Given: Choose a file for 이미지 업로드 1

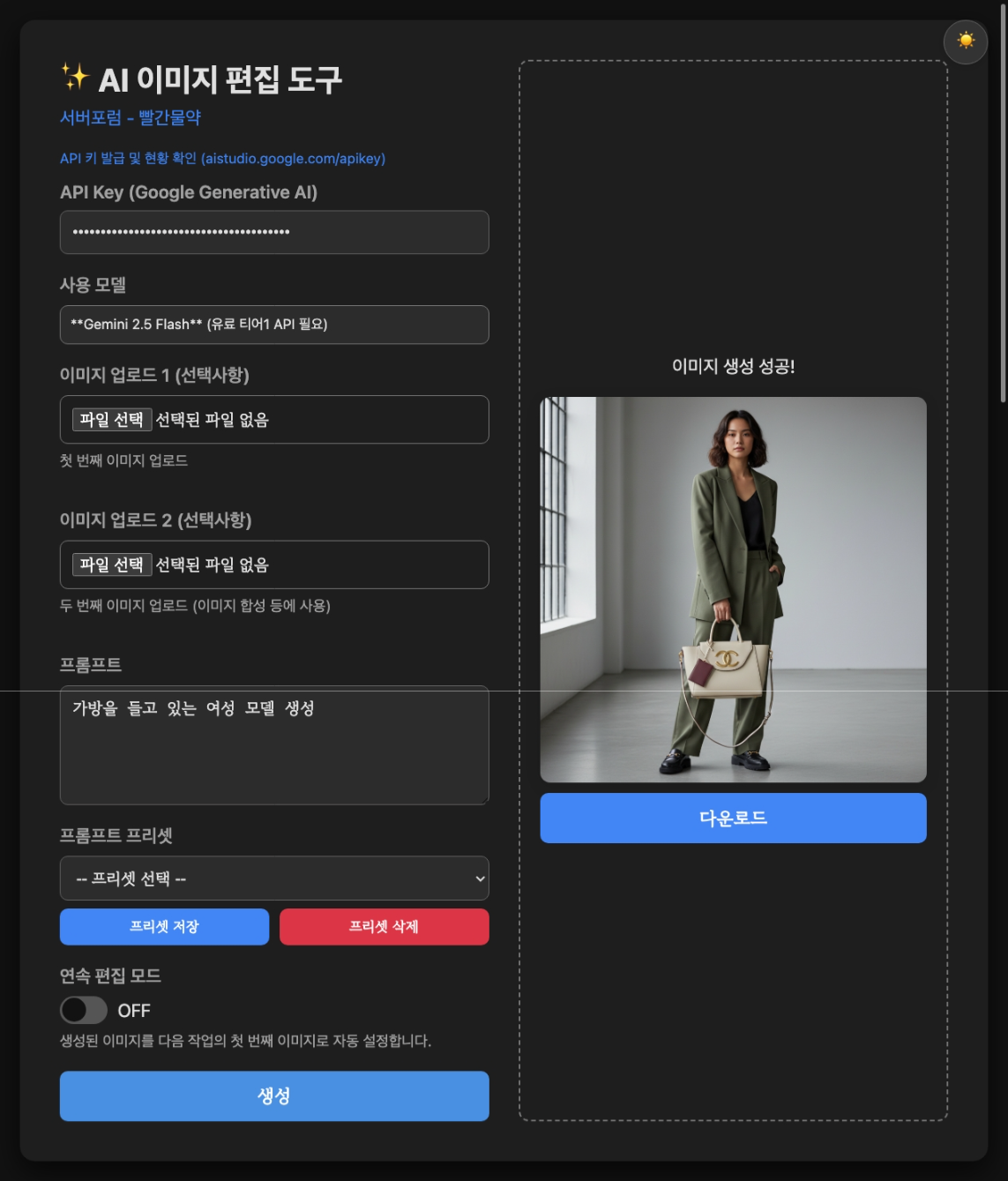Looking at the screenshot, I should (x=112, y=420).
